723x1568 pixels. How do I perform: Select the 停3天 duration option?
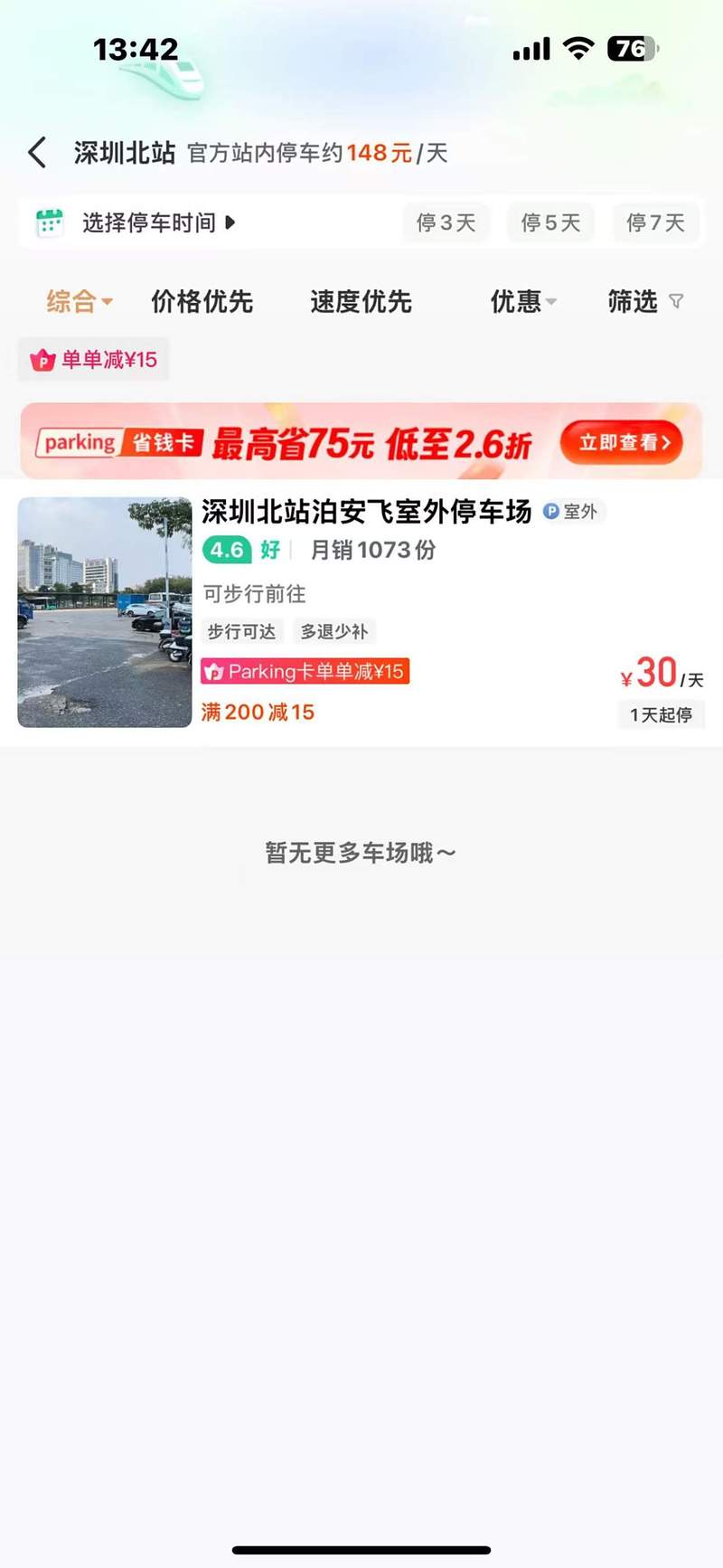[x=446, y=222]
